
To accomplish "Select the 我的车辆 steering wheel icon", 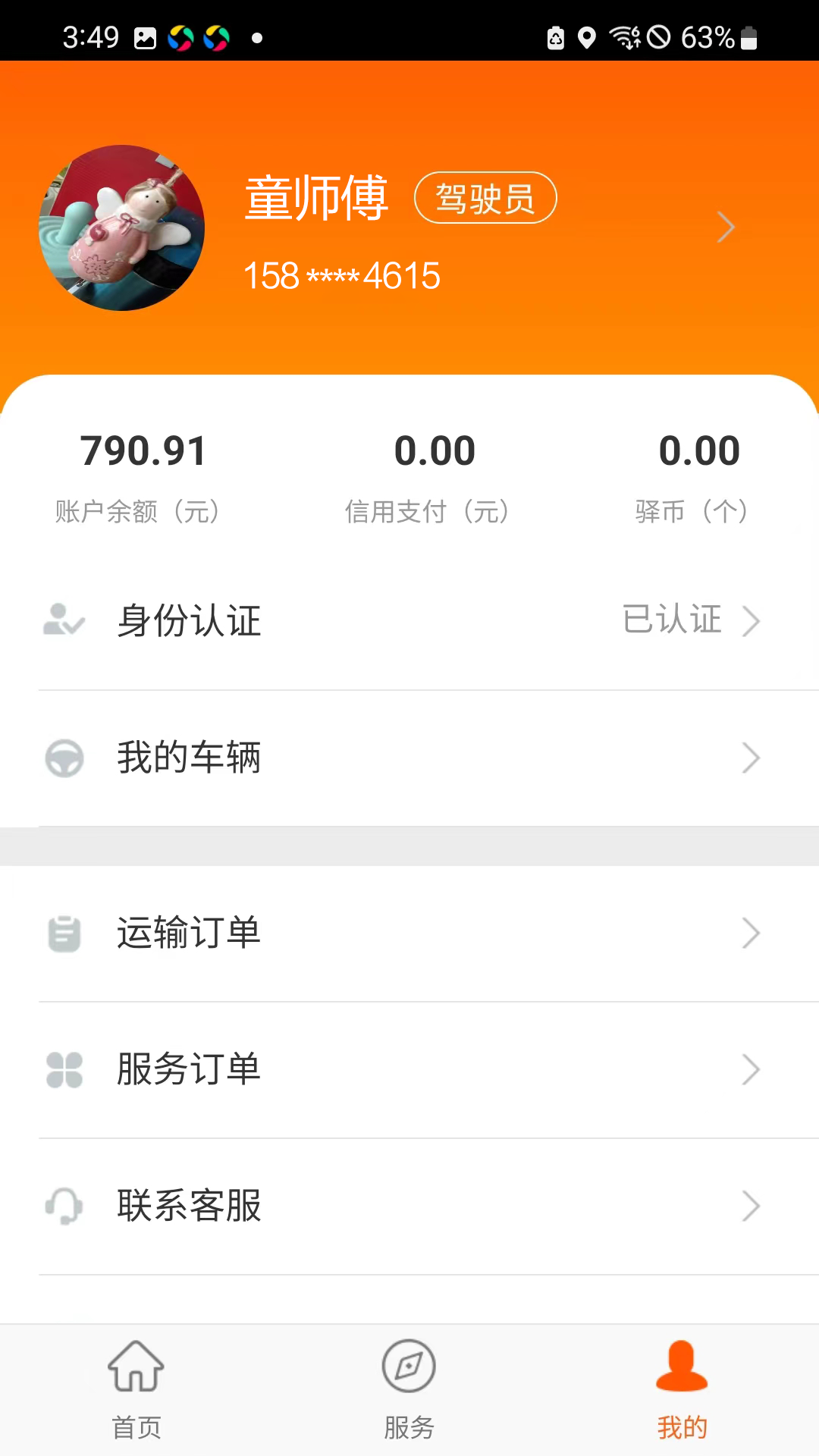I will (x=64, y=758).
